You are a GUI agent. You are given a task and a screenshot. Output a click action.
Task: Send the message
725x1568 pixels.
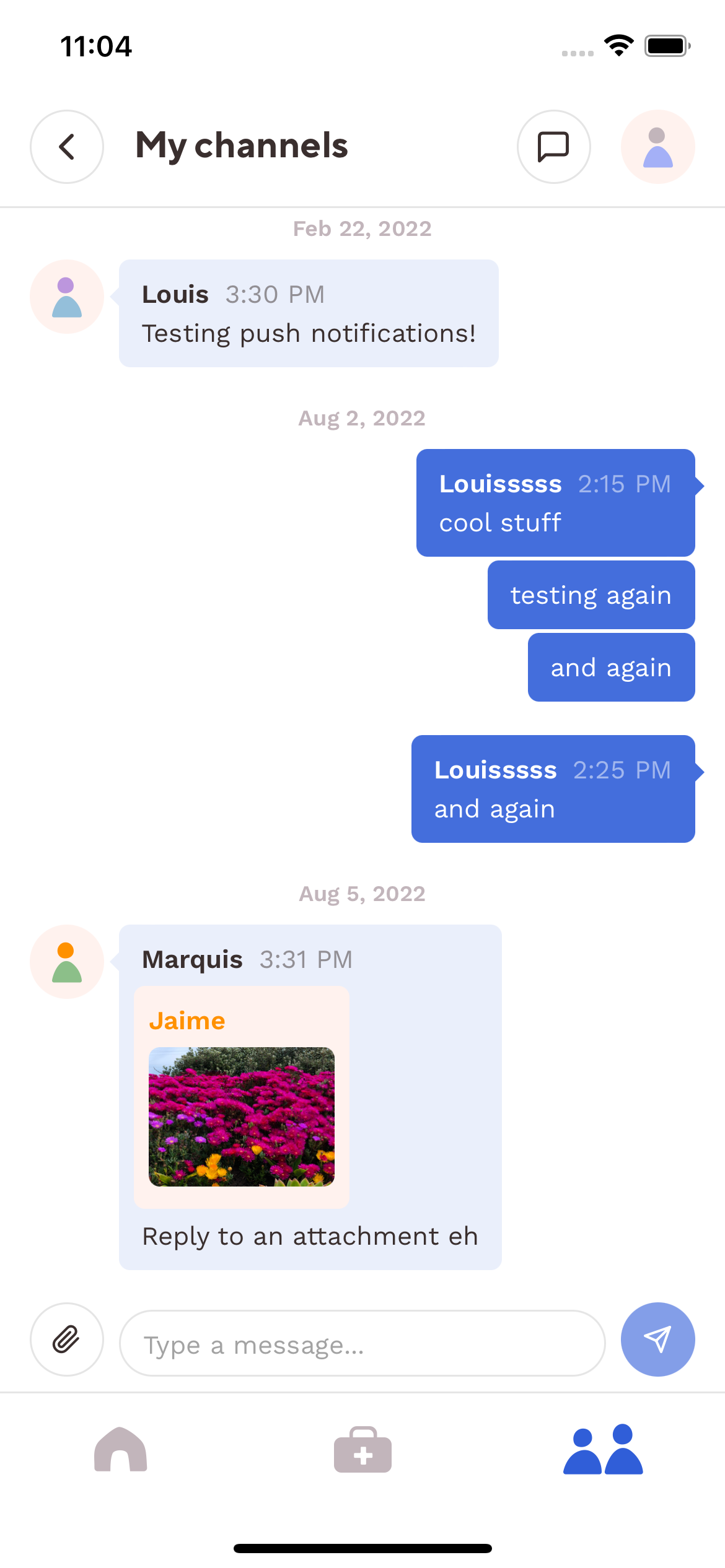657,1339
